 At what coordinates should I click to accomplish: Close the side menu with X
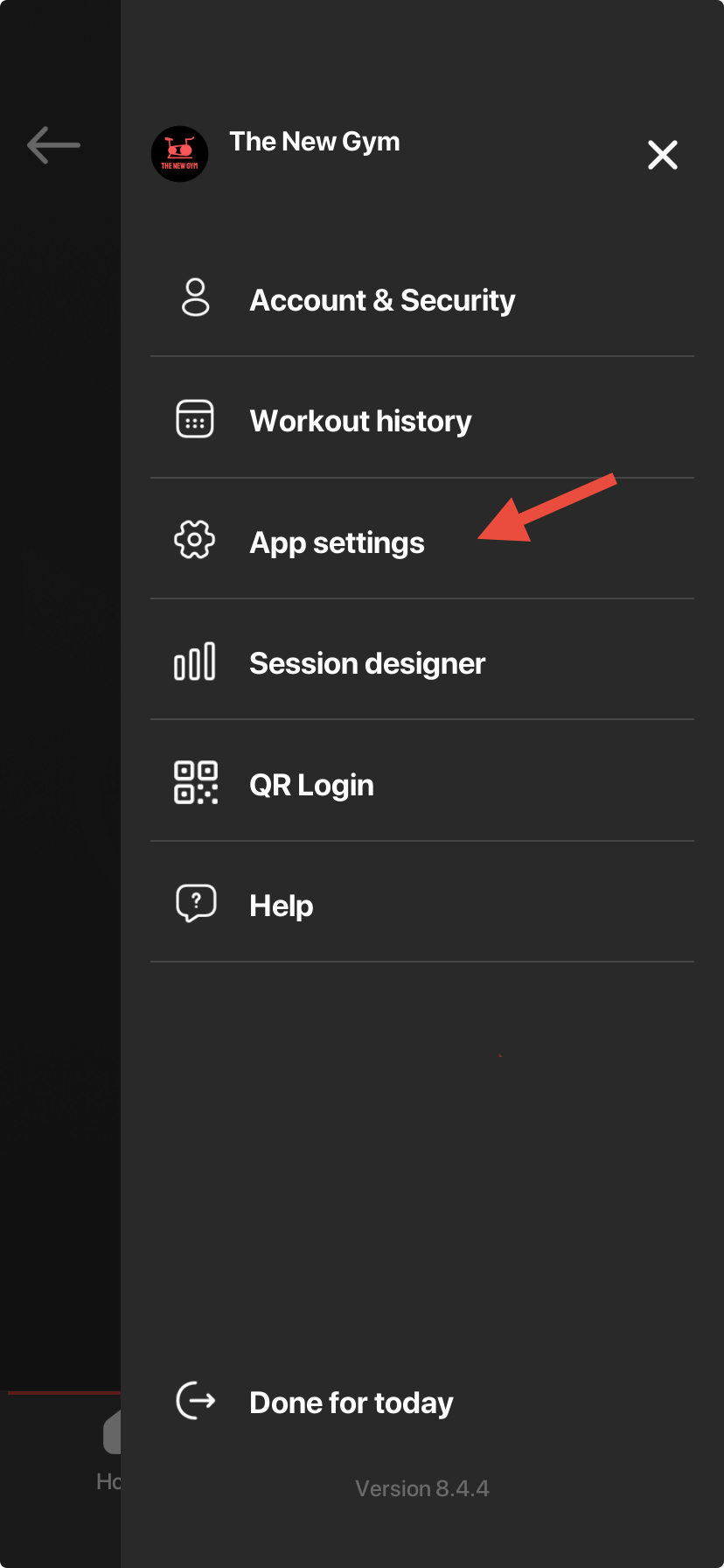[x=662, y=155]
